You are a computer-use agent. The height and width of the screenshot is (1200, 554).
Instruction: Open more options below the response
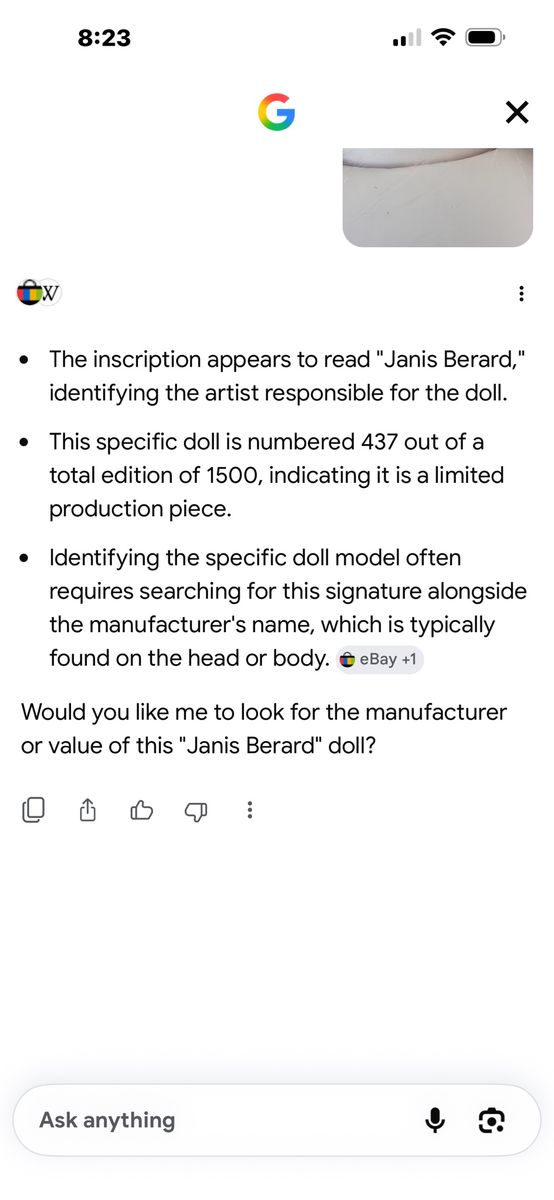[x=249, y=810]
